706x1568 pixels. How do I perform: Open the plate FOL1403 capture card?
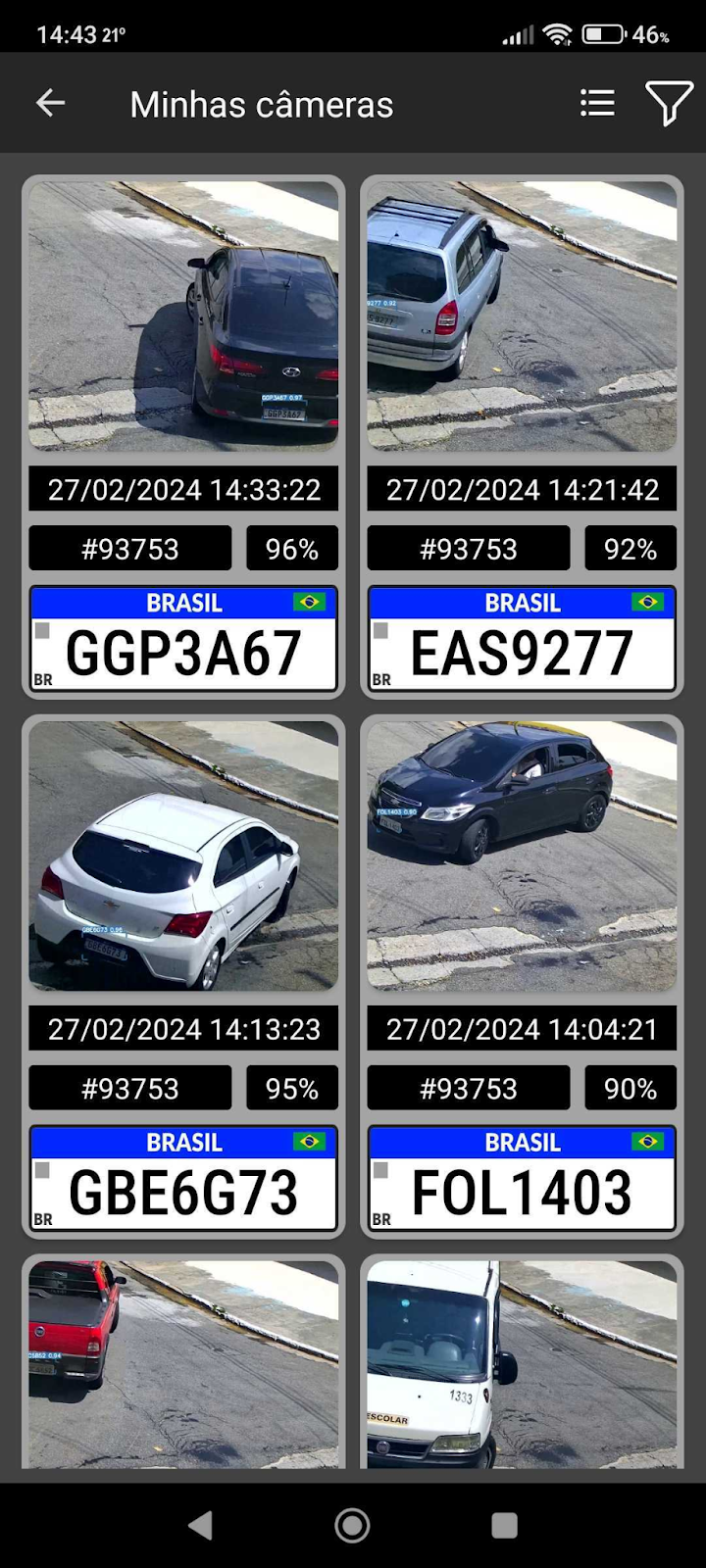pos(522,975)
